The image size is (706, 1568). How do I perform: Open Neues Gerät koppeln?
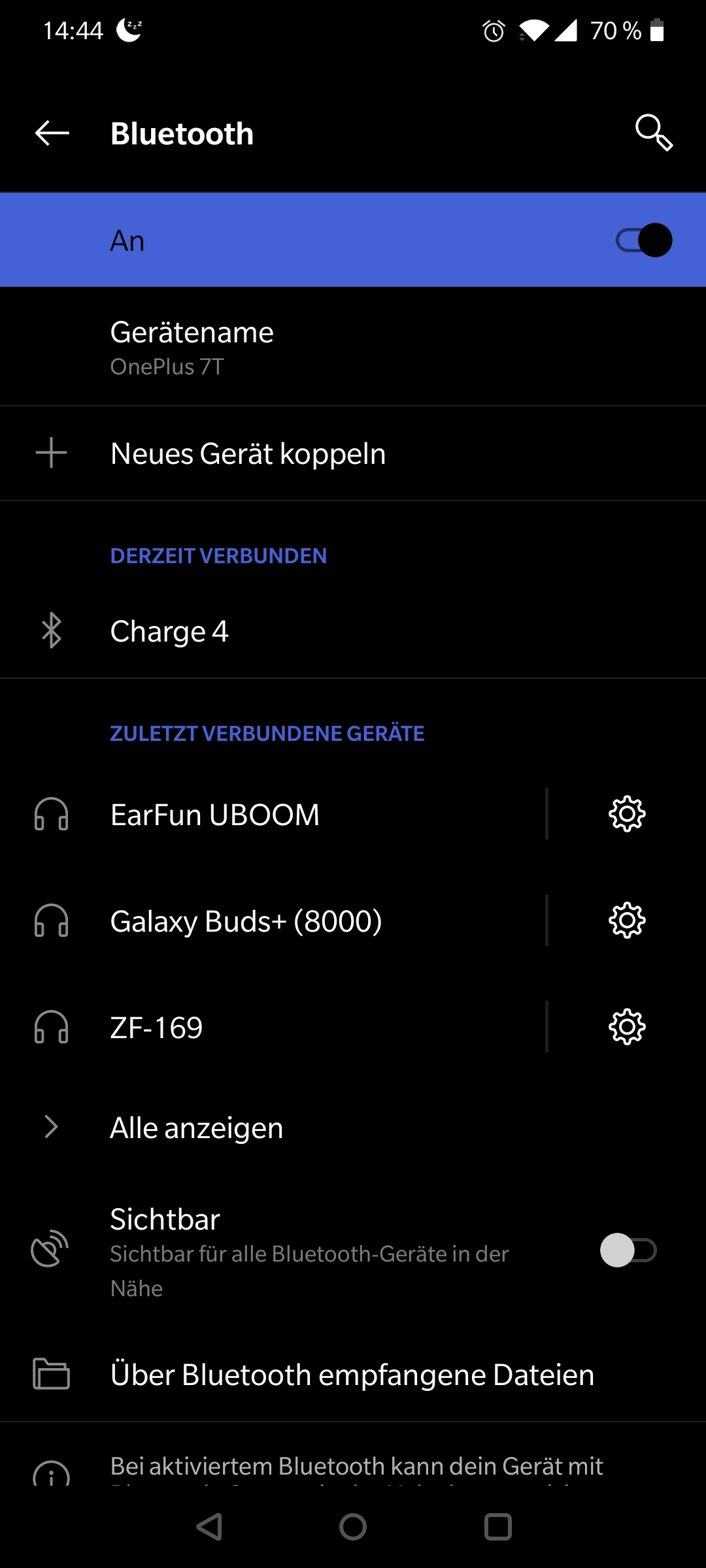click(x=248, y=453)
